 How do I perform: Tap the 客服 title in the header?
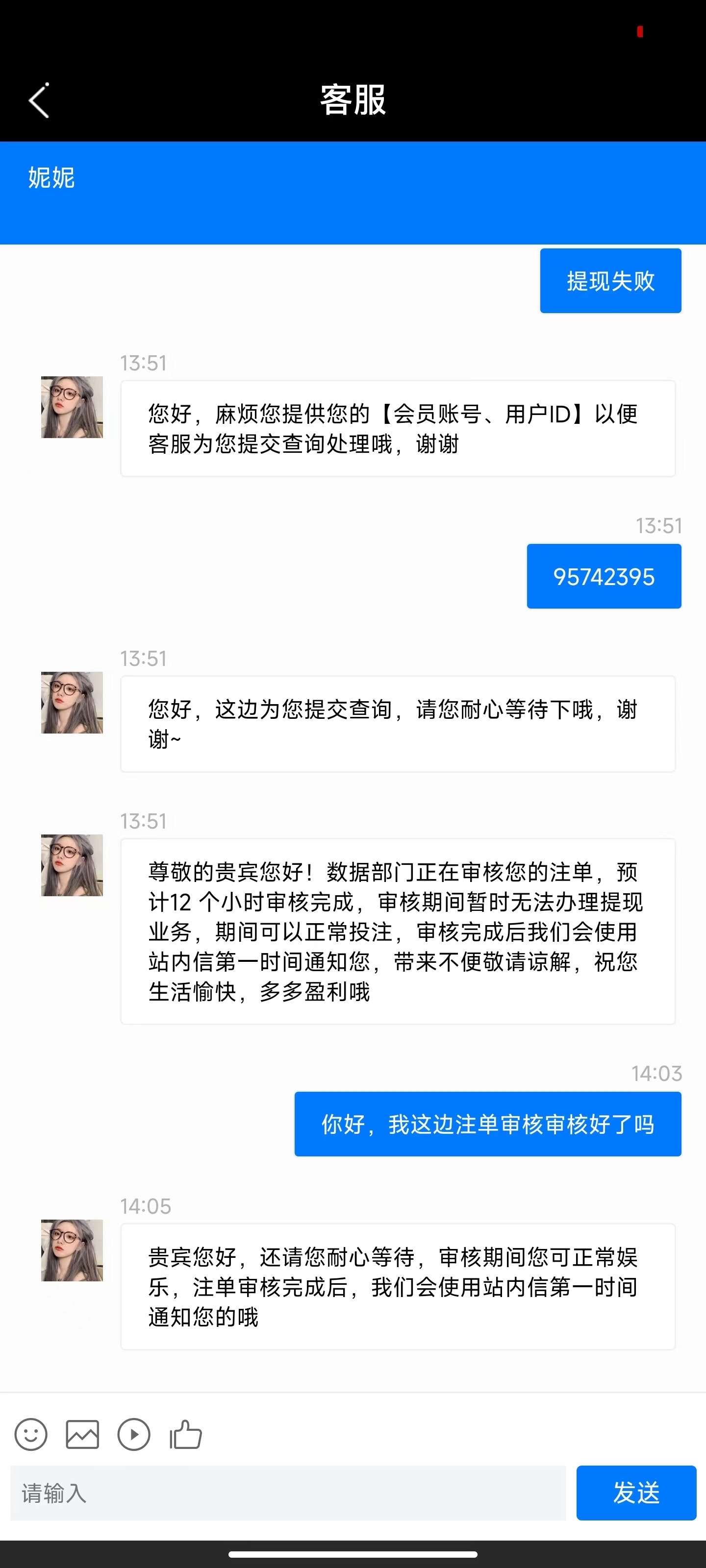tap(353, 100)
